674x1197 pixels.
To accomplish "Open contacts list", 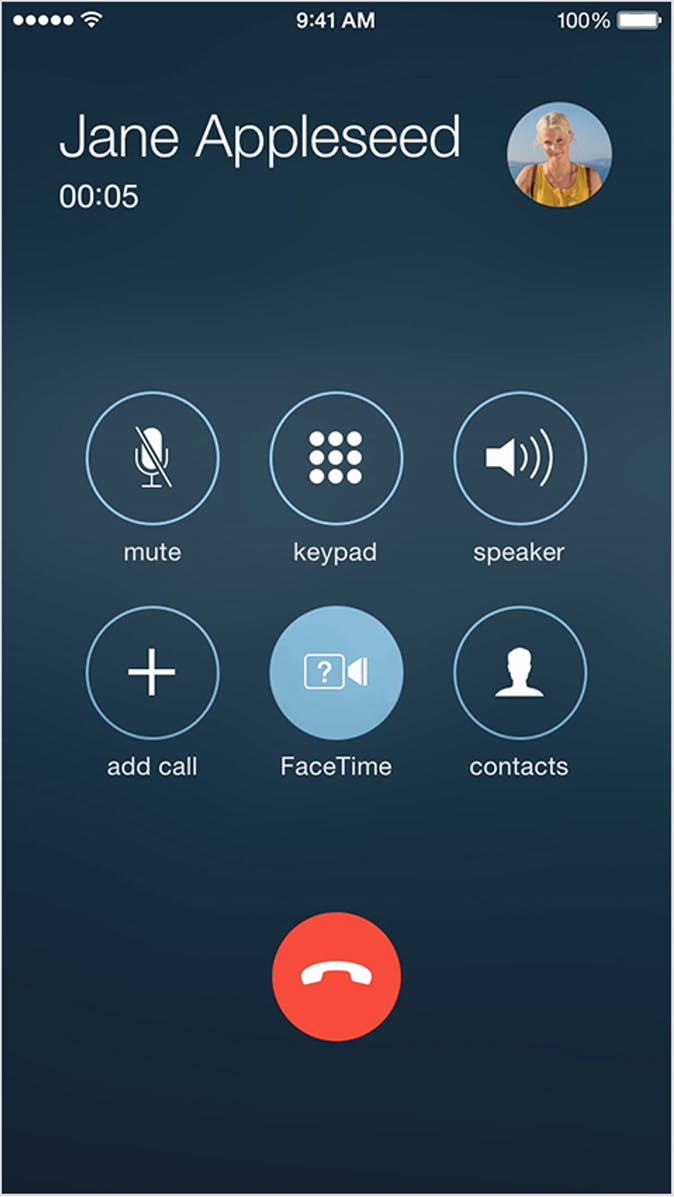I will click(x=520, y=673).
